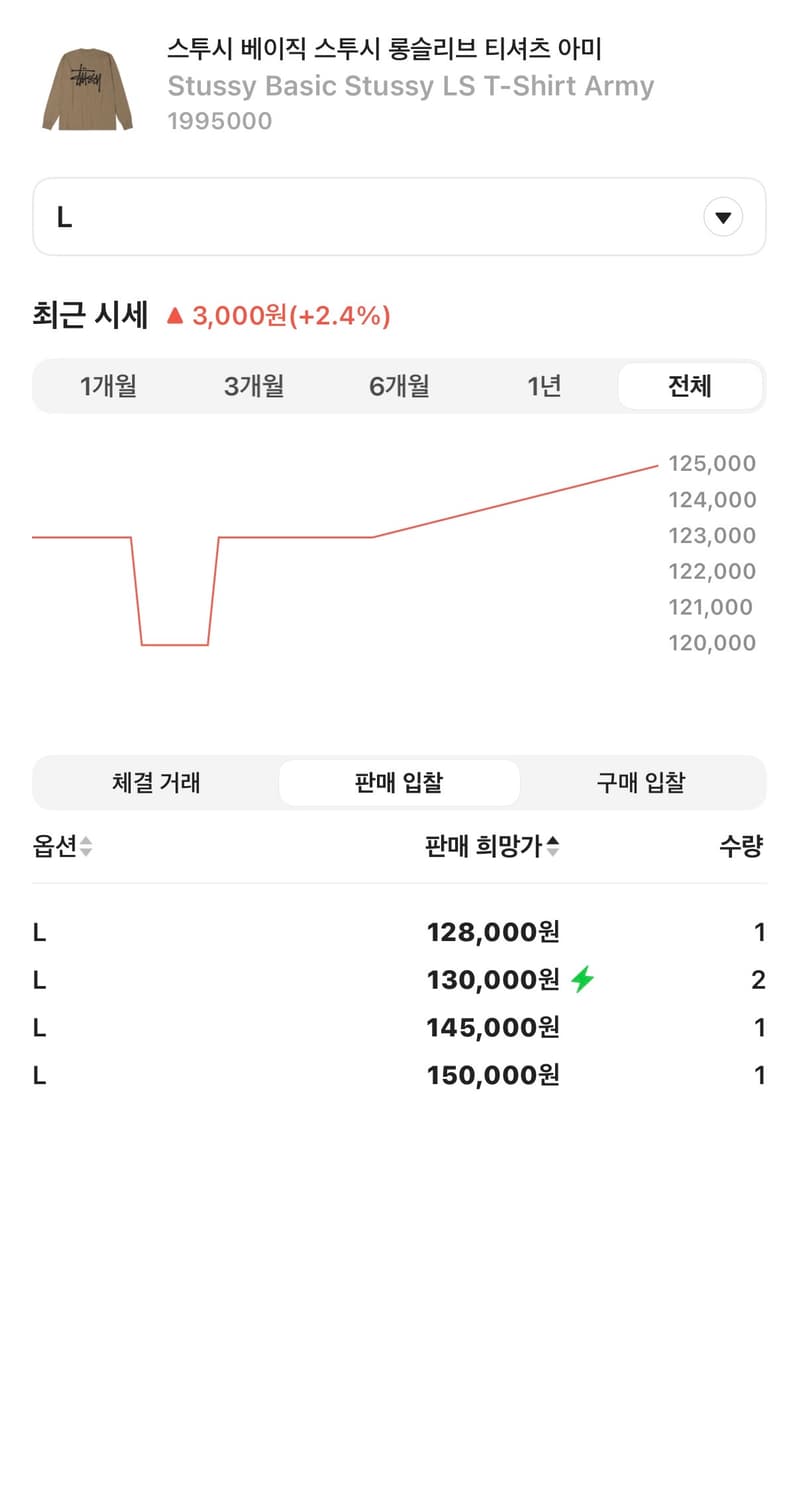Select the 6개월 time range
799x1500 pixels.
399,386
